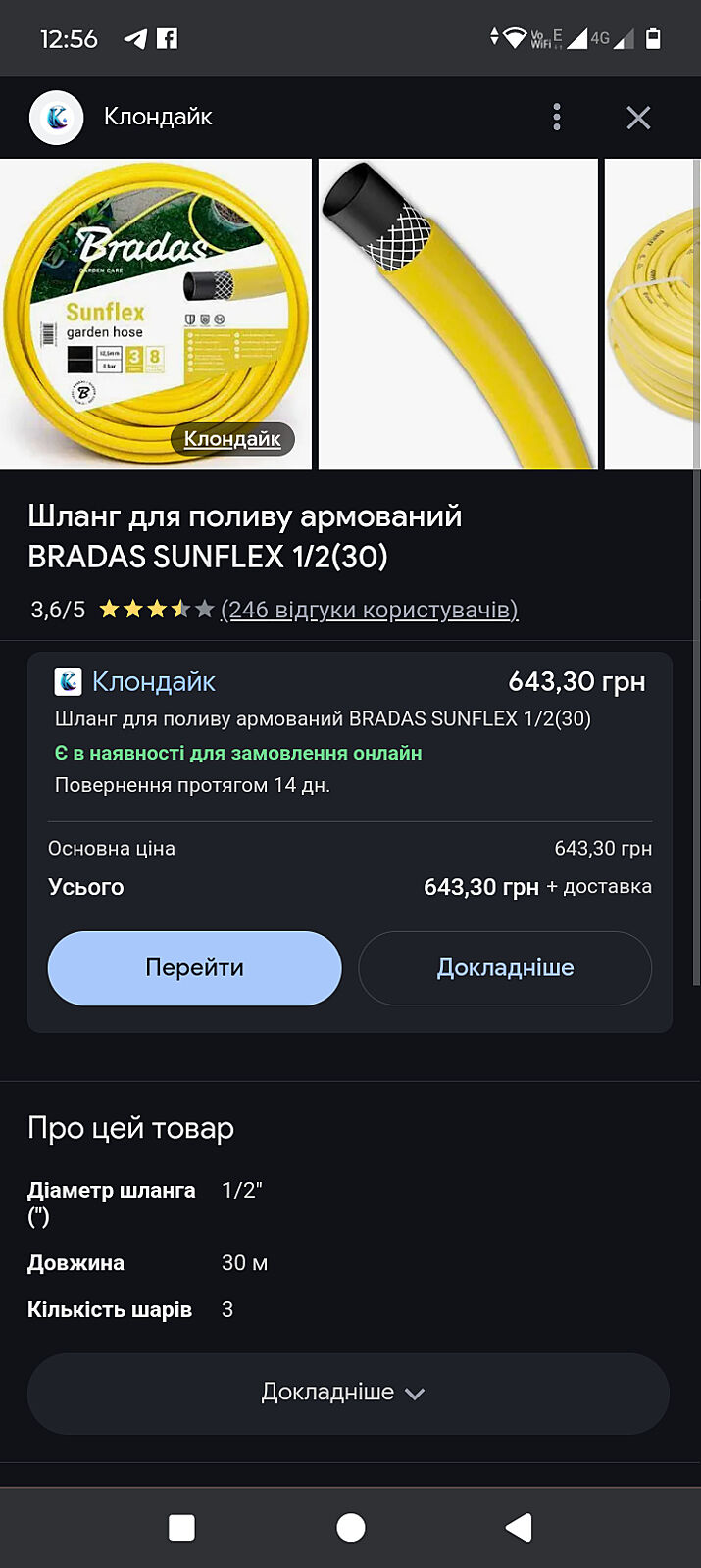Expand product details with Докладніше chevron
The height and width of the screenshot is (1568, 701).
[348, 1393]
